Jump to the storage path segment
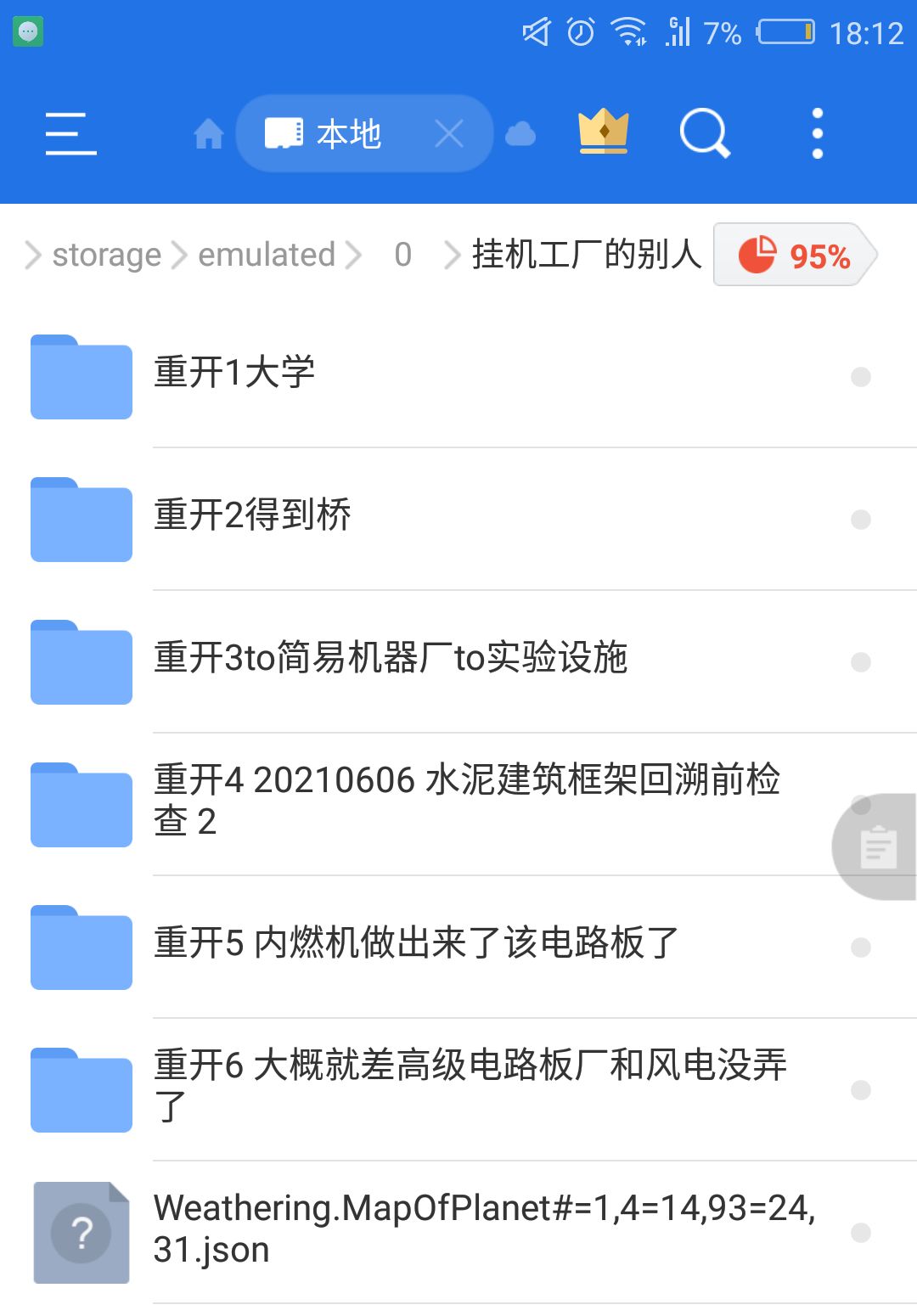This screenshot has height=1316, width=917. pos(106,255)
